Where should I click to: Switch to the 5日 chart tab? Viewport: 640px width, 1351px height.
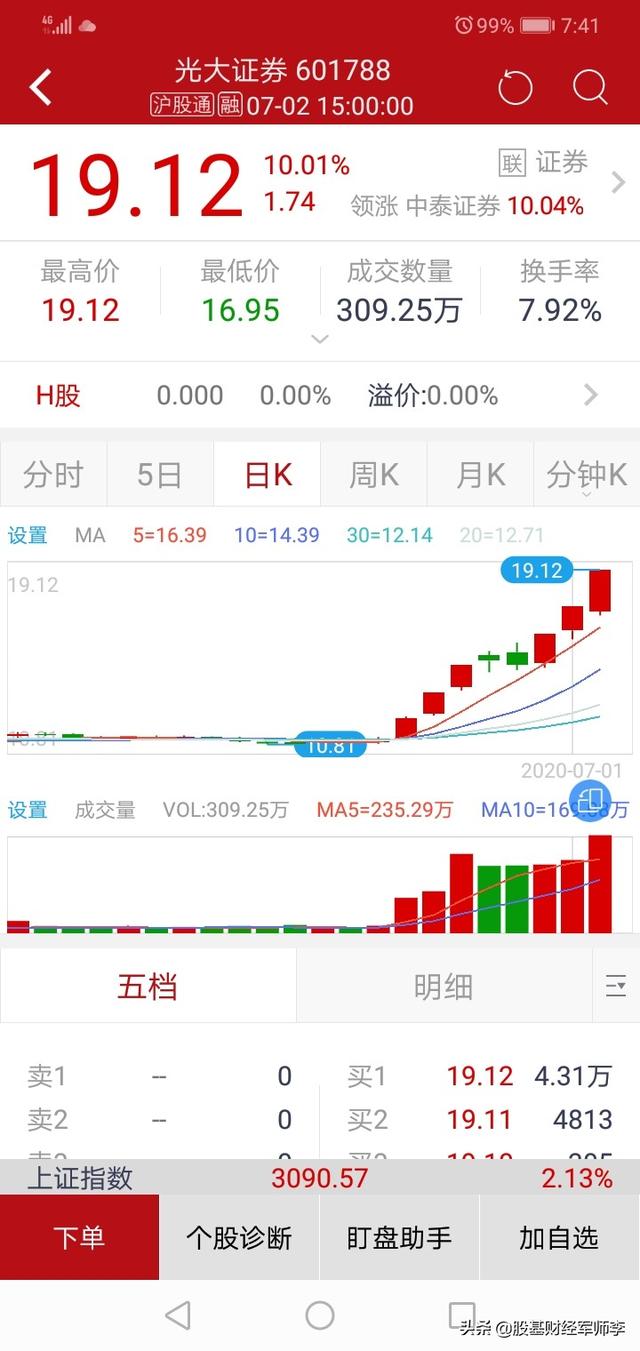[160, 475]
